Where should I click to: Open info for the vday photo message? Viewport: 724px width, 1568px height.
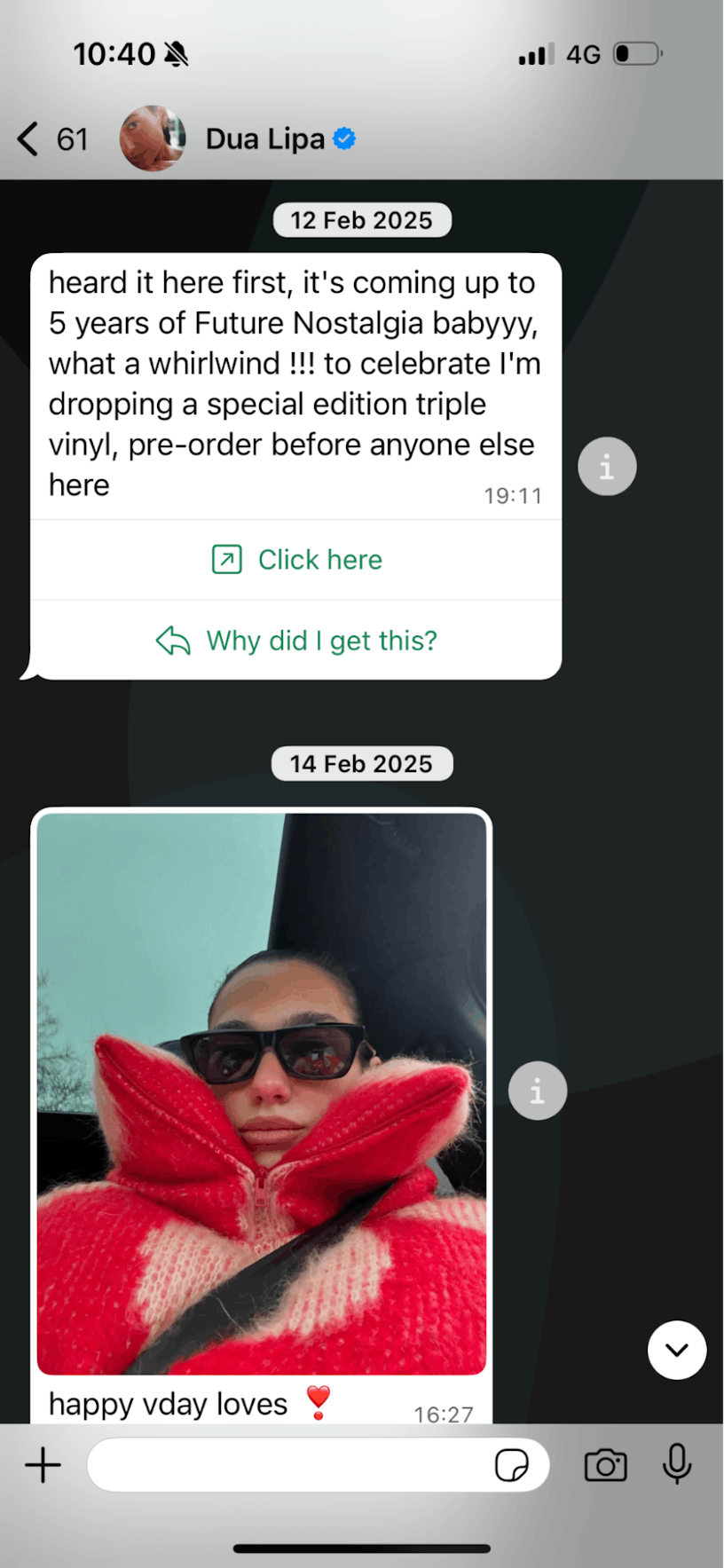[537, 1091]
